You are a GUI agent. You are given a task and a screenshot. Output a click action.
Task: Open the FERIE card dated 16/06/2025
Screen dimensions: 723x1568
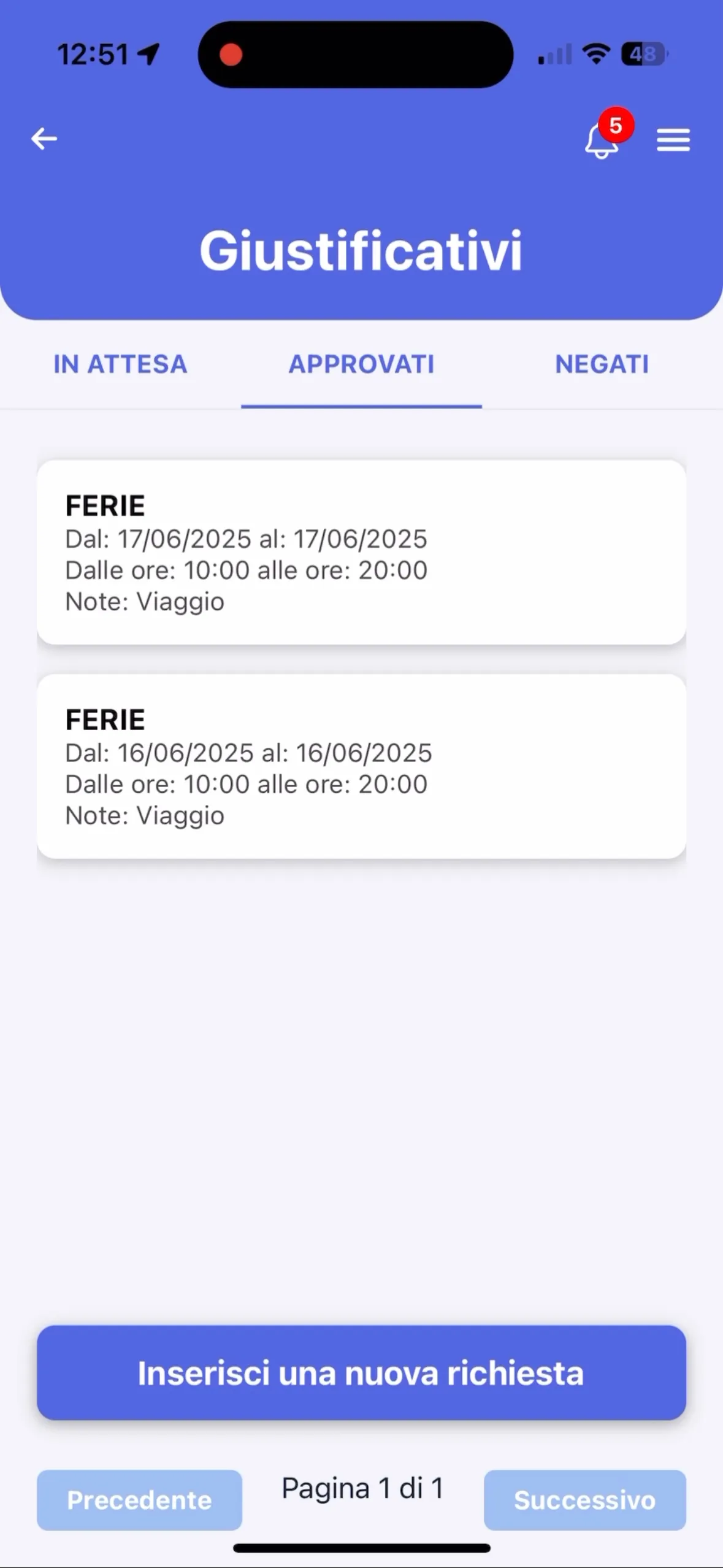(x=361, y=766)
